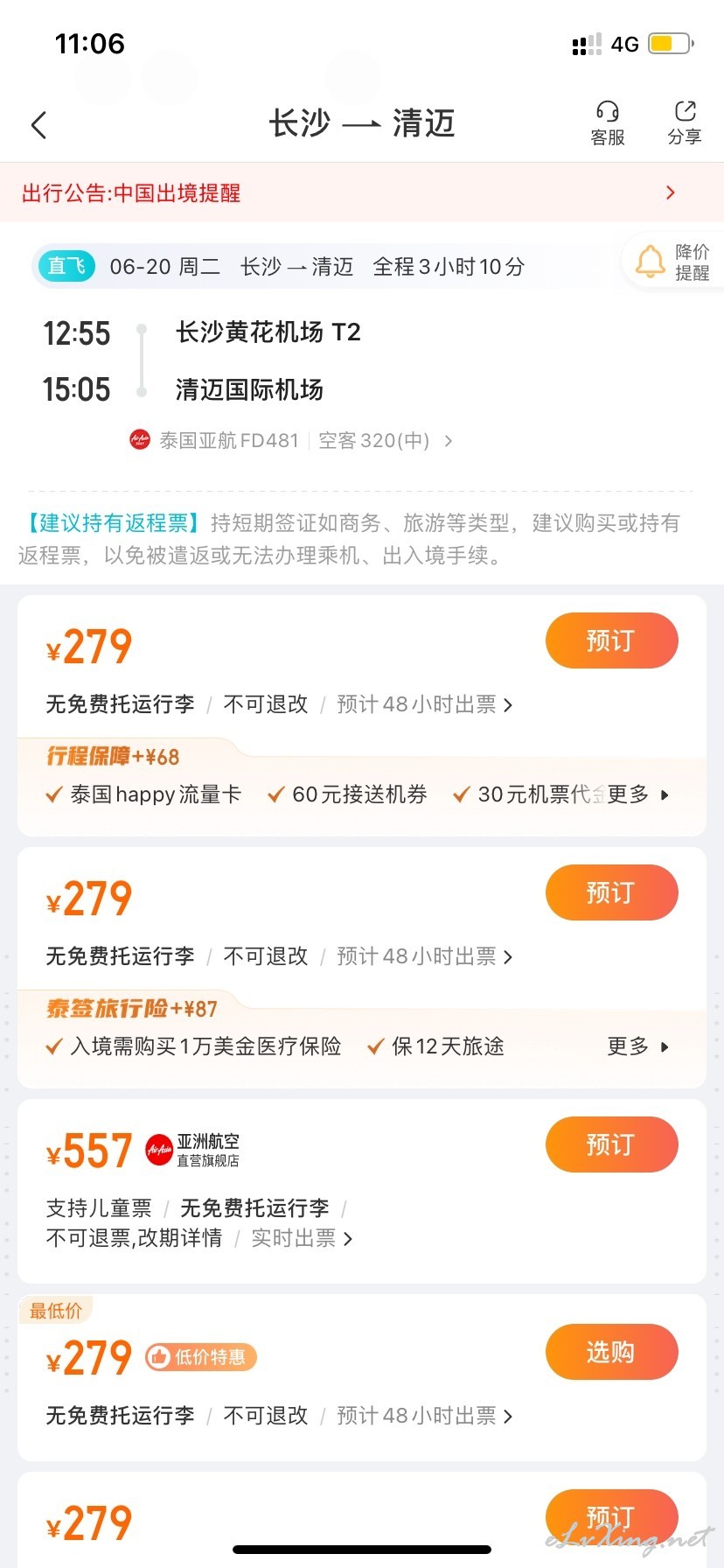Go back using the back arrow

click(x=38, y=125)
